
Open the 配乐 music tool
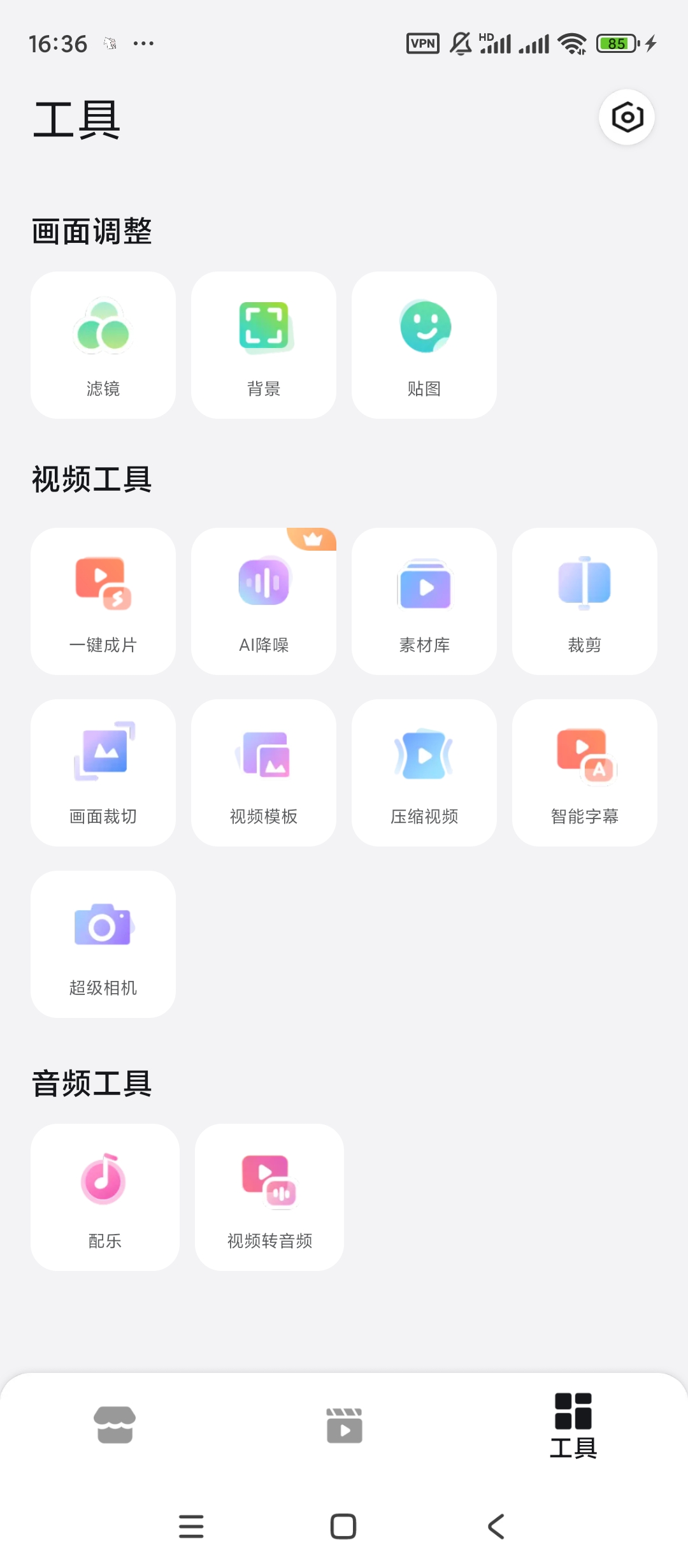[x=105, y=1197]
